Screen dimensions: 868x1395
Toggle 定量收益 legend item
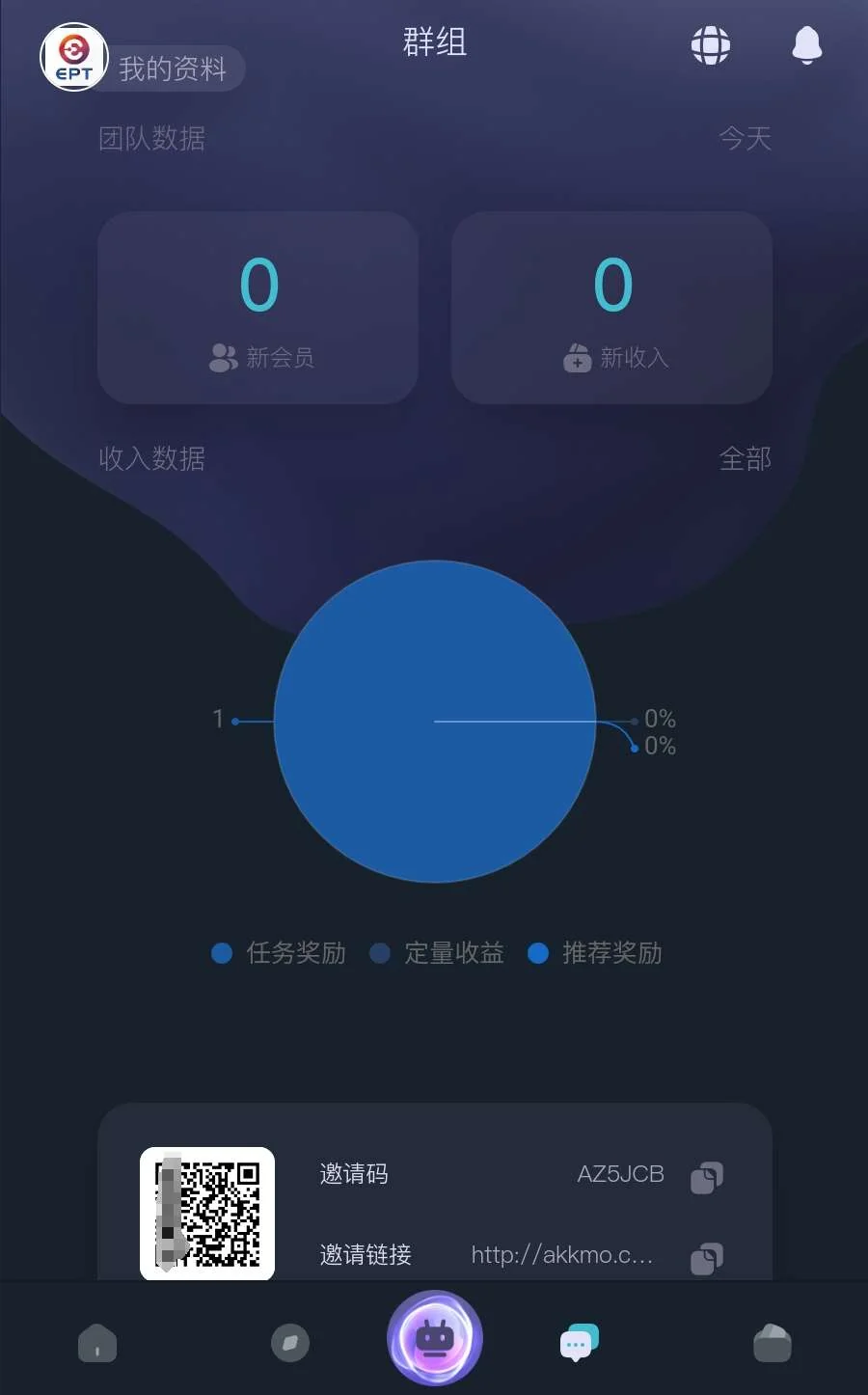tap(438, 953)
